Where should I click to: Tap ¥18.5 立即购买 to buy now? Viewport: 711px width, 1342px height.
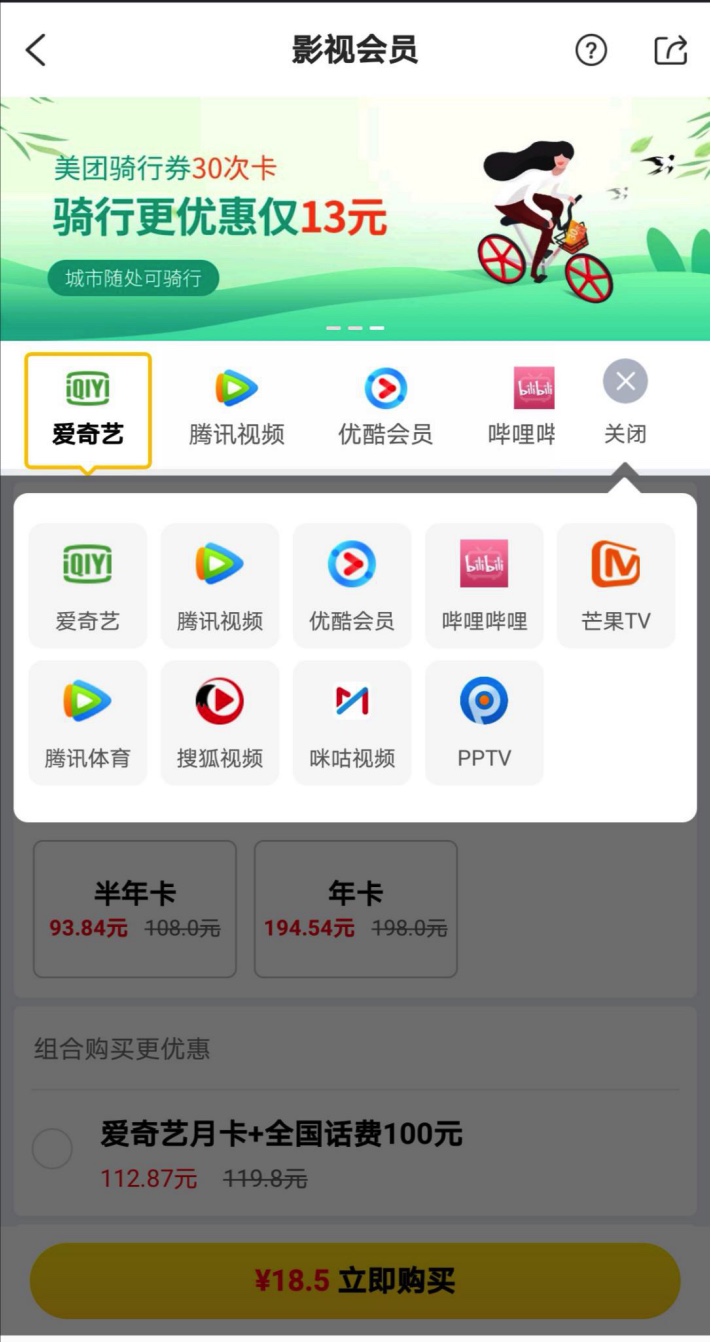[x=355, y=1281]
